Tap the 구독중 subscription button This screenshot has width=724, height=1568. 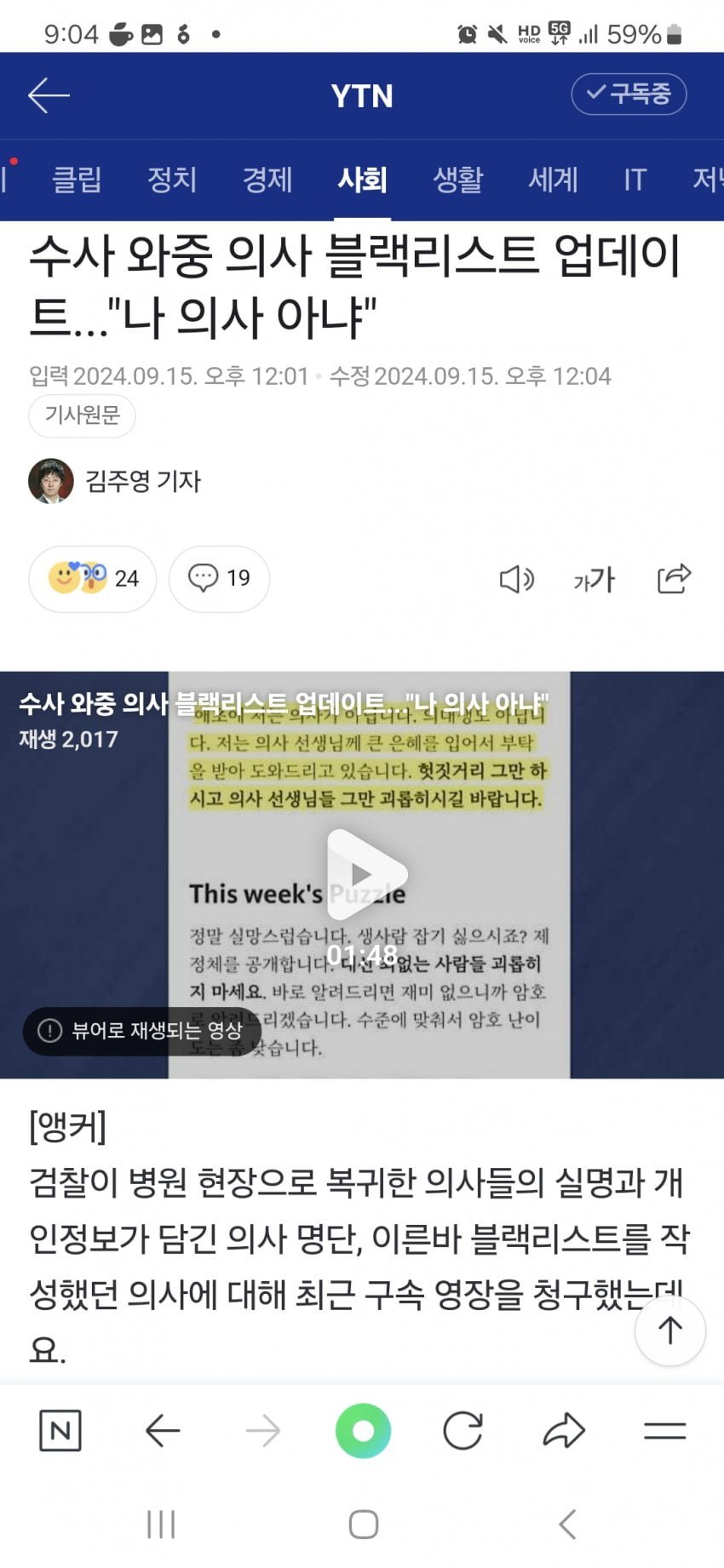click(x=629, y=94)
